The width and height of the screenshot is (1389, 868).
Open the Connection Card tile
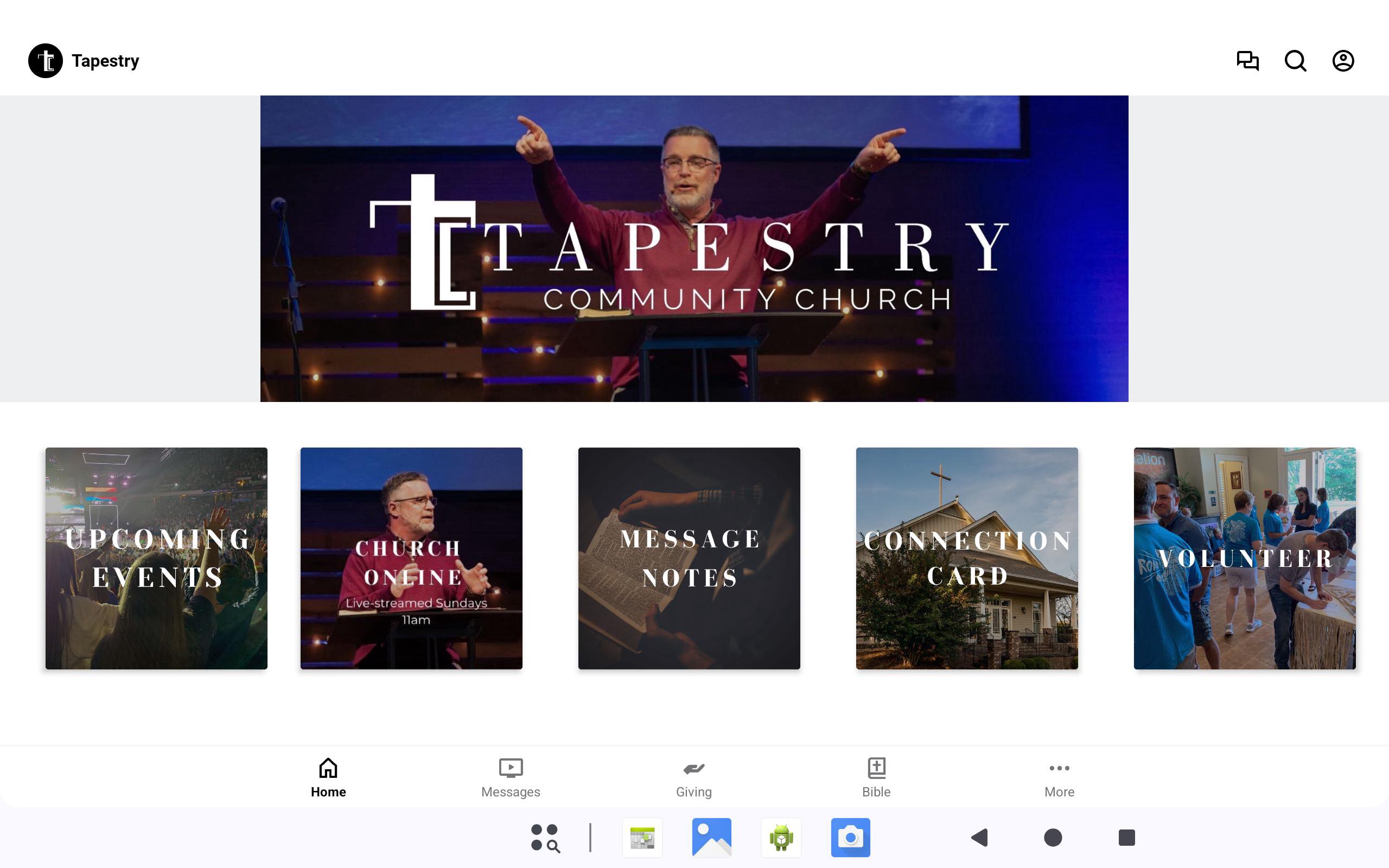tap(966, 558)
